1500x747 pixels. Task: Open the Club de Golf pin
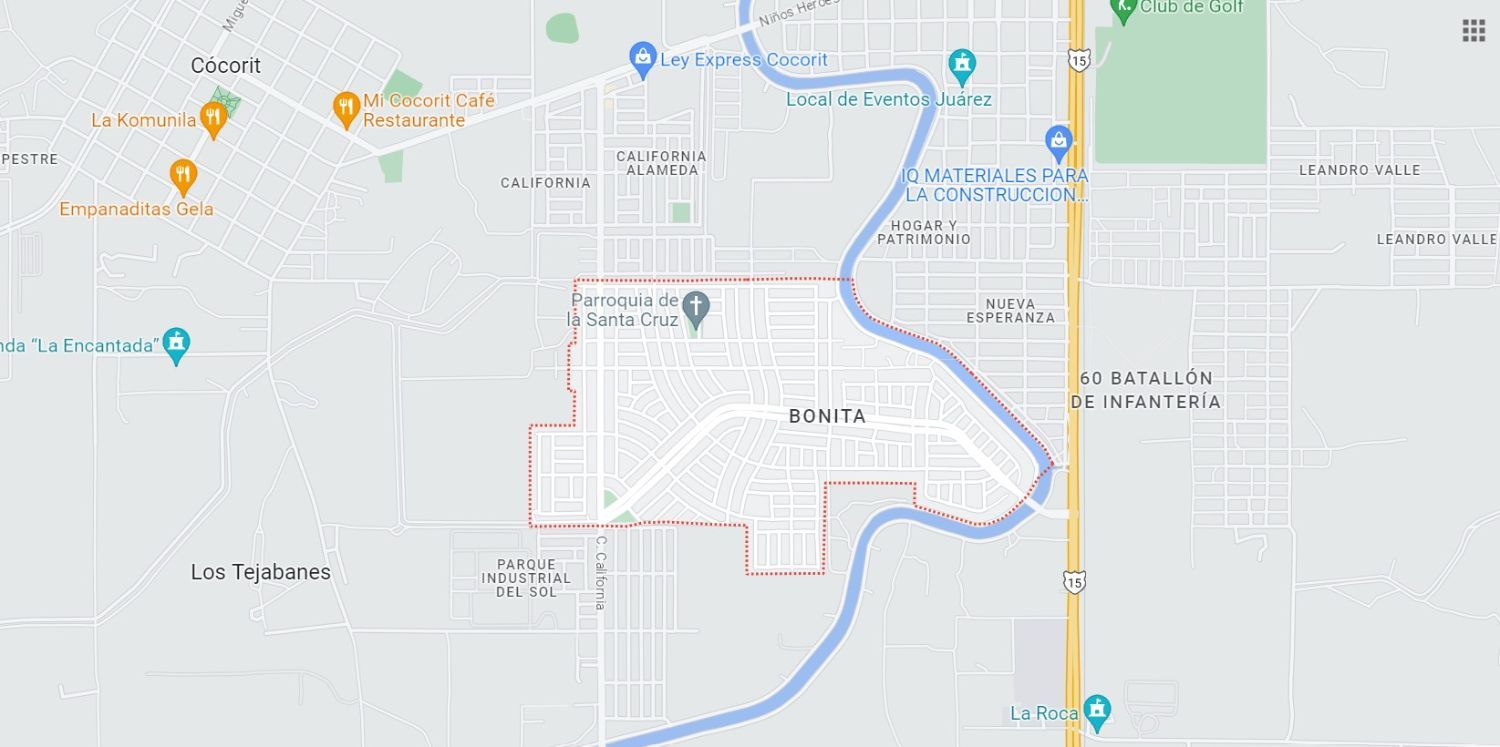(x=1123, y=10)
